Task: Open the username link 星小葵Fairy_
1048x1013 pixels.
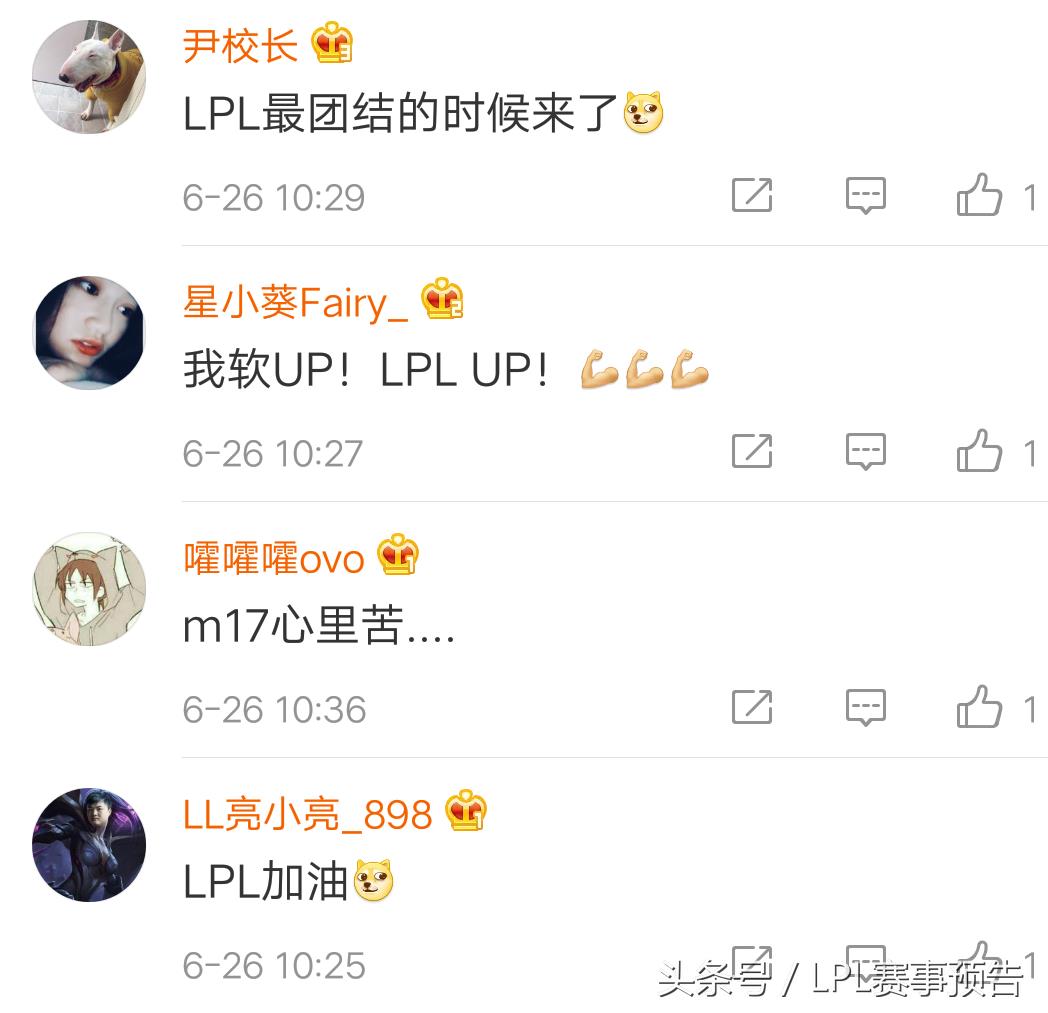Action: coord(295,301)
